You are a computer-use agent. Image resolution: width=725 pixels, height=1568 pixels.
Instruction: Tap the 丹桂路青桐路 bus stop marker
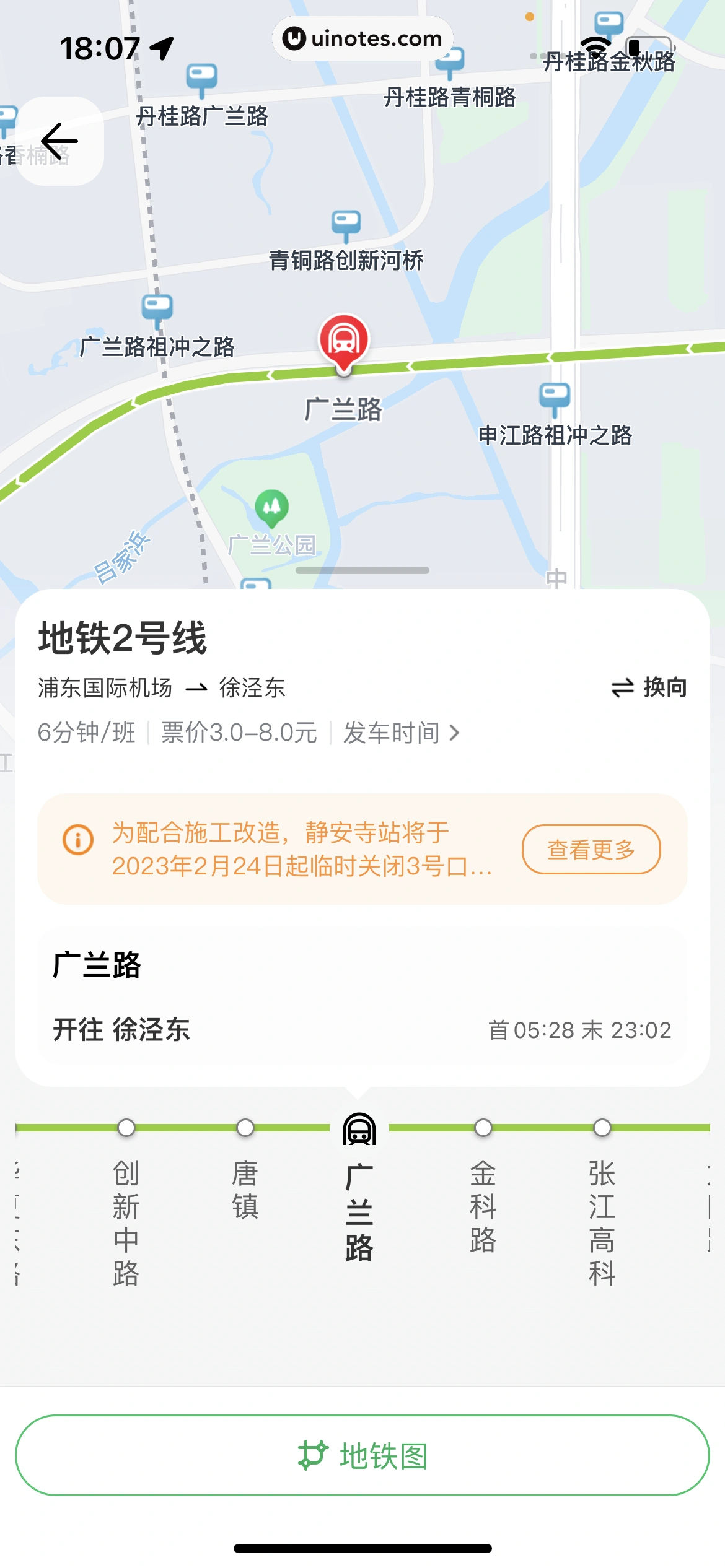[x=450, y=63]
